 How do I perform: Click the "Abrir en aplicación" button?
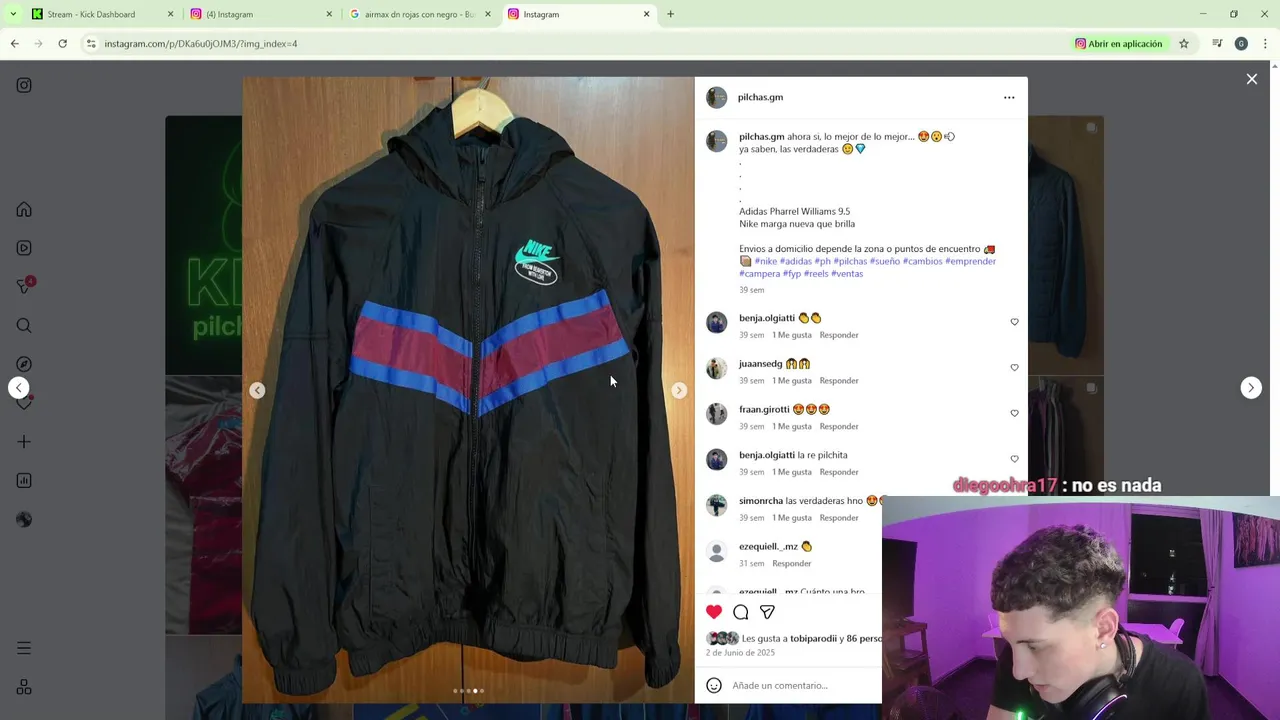(1118, 44)
